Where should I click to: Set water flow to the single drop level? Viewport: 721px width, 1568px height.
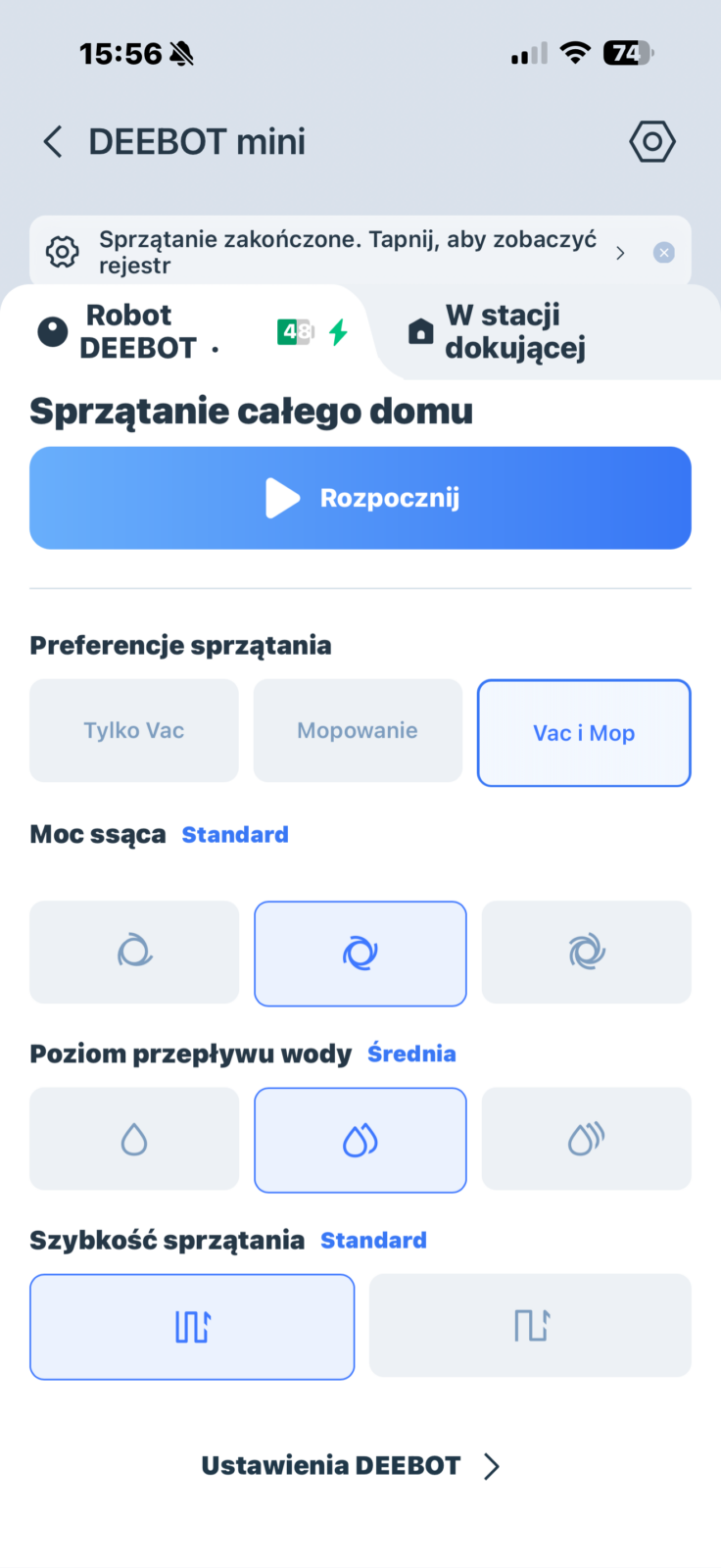134,1139
